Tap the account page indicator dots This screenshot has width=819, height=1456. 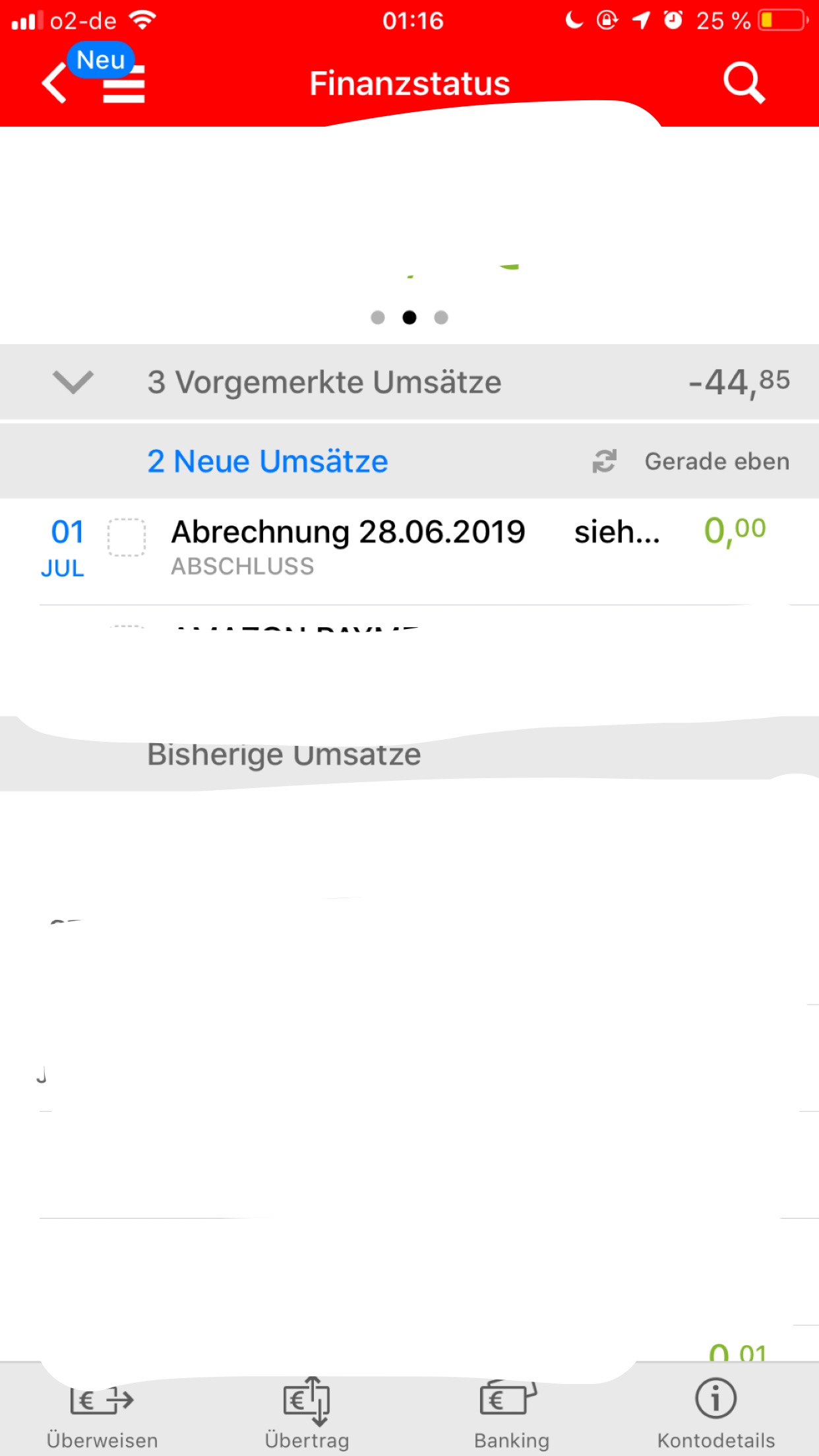[x=409, y=318]
